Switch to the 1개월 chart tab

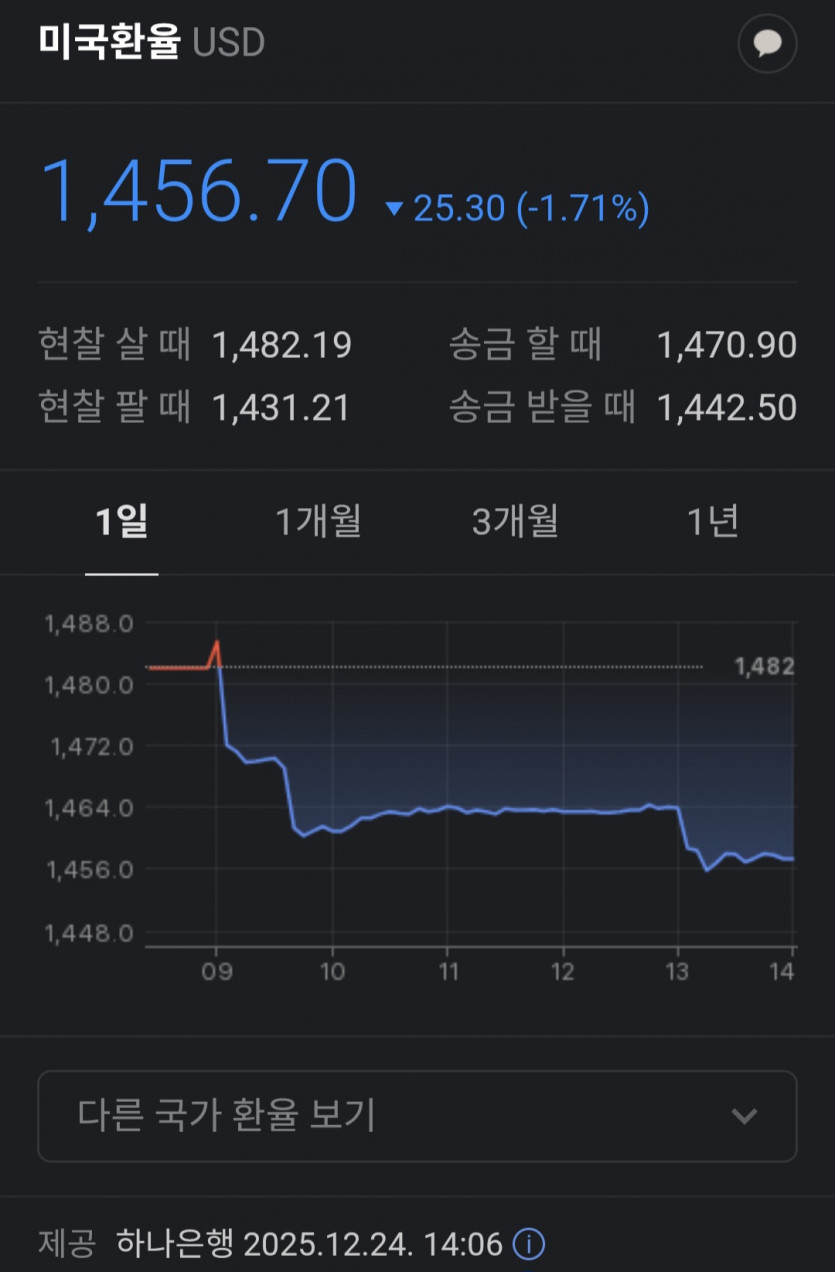coord(318,522)
